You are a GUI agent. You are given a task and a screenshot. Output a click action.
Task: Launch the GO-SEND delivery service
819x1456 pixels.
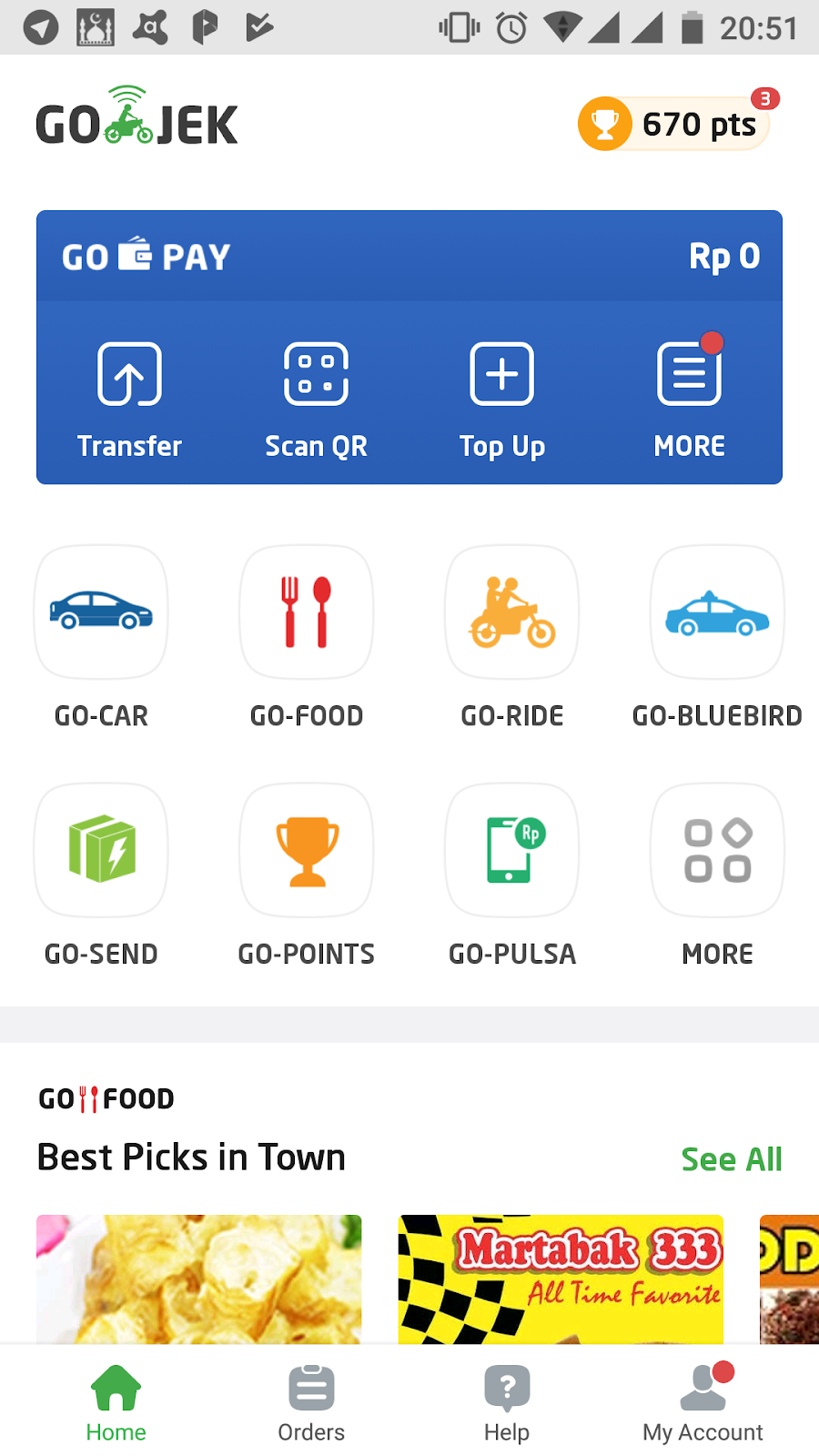pyautogui.click(x=101, y=851)
